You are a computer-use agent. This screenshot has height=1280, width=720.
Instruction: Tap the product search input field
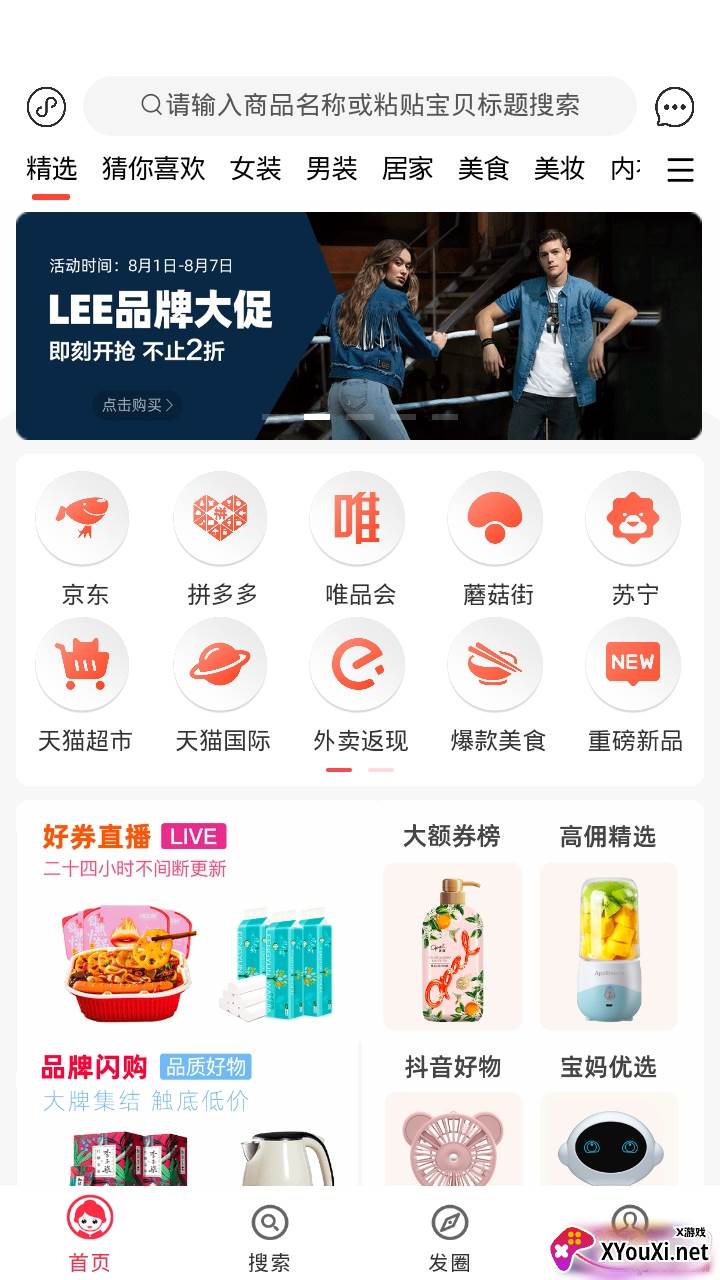coord(360,105)
